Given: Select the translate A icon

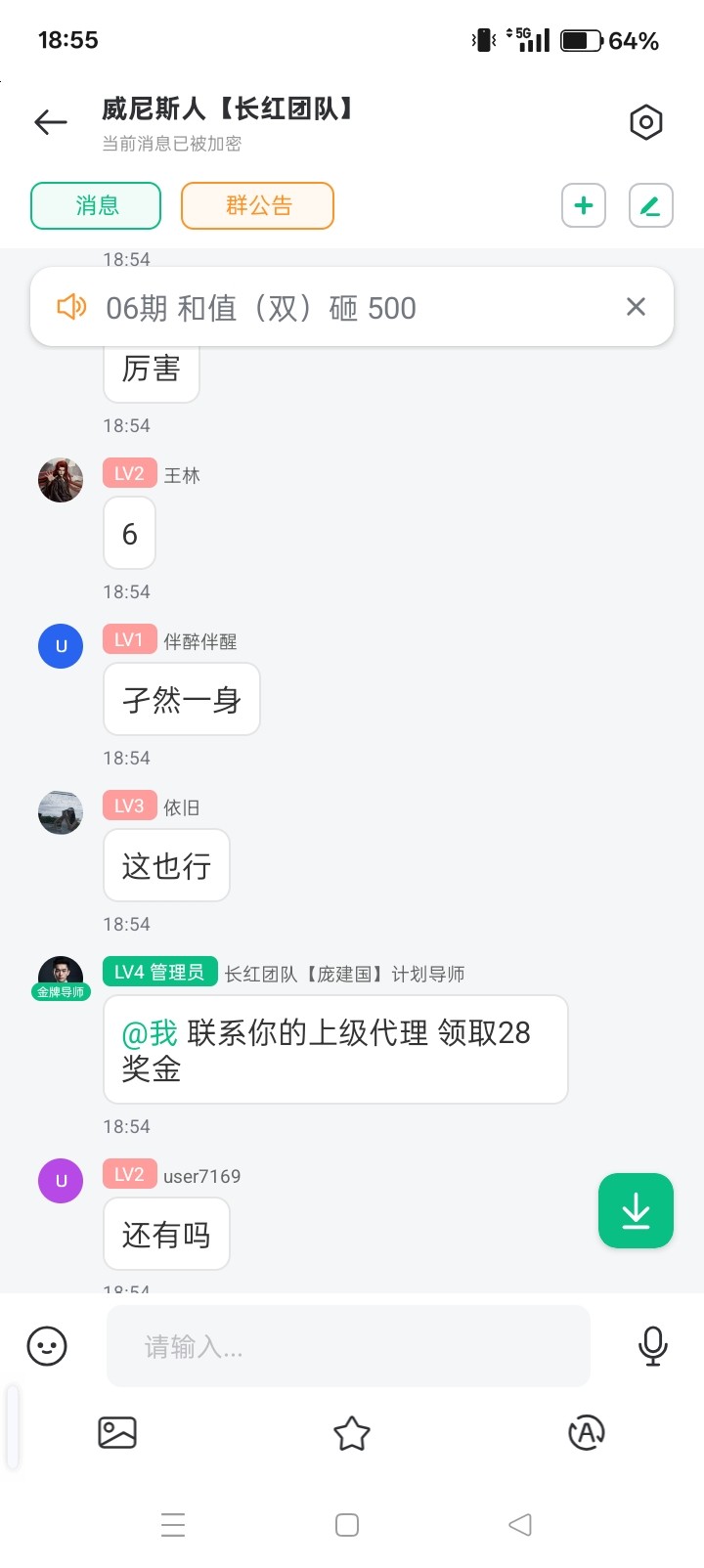Looking at the screenshot, I should point(587,1433).
